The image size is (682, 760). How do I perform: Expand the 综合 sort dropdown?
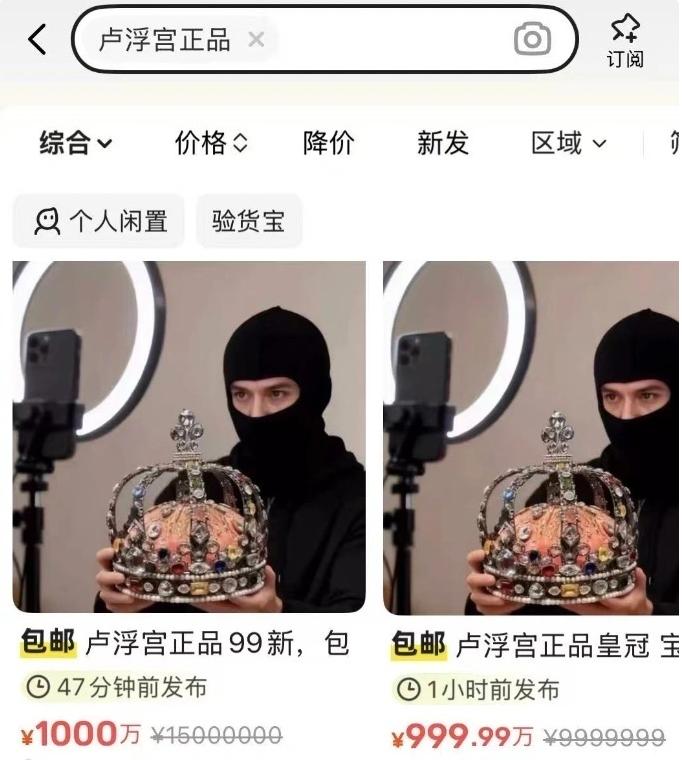tap(76, 143)
